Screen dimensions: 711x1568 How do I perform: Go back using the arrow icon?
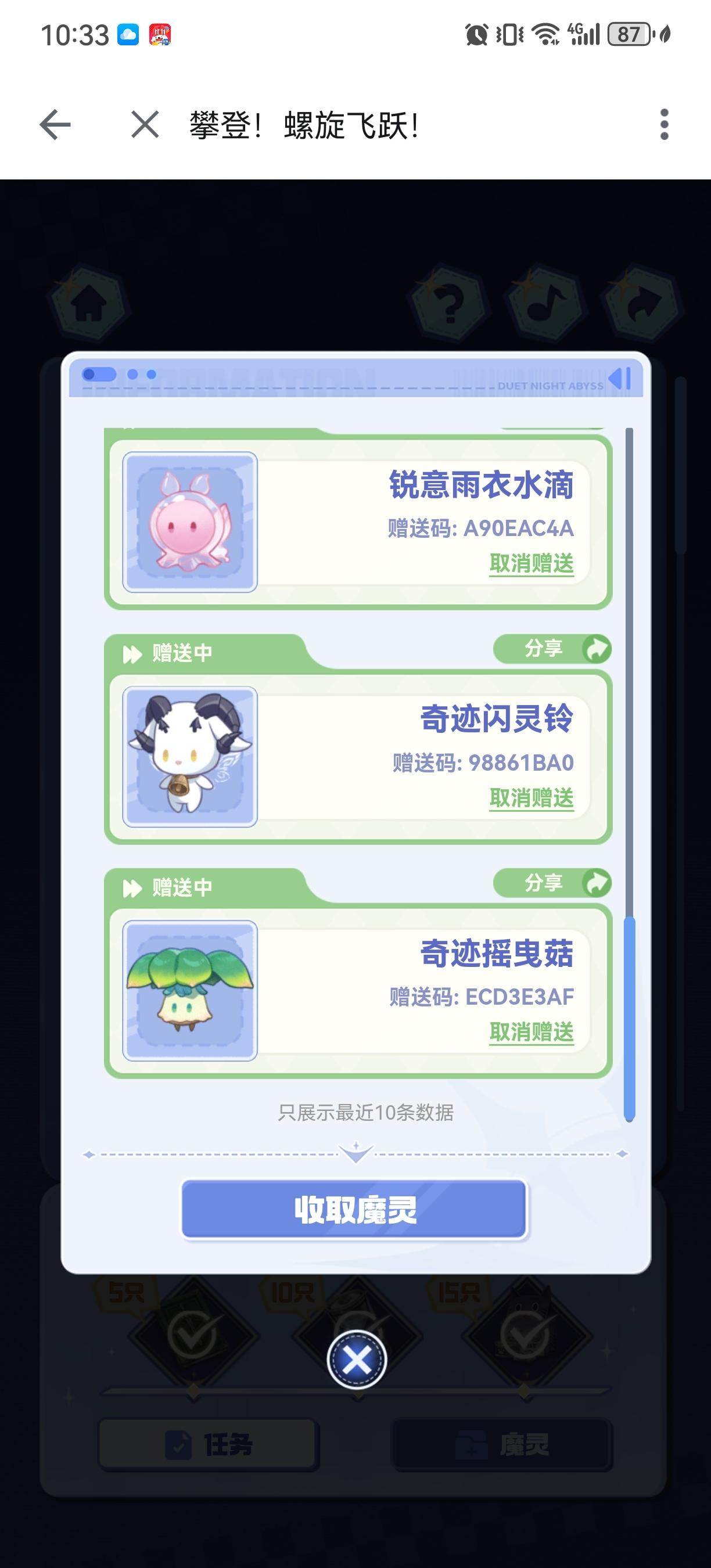click(x=55, y=125)
